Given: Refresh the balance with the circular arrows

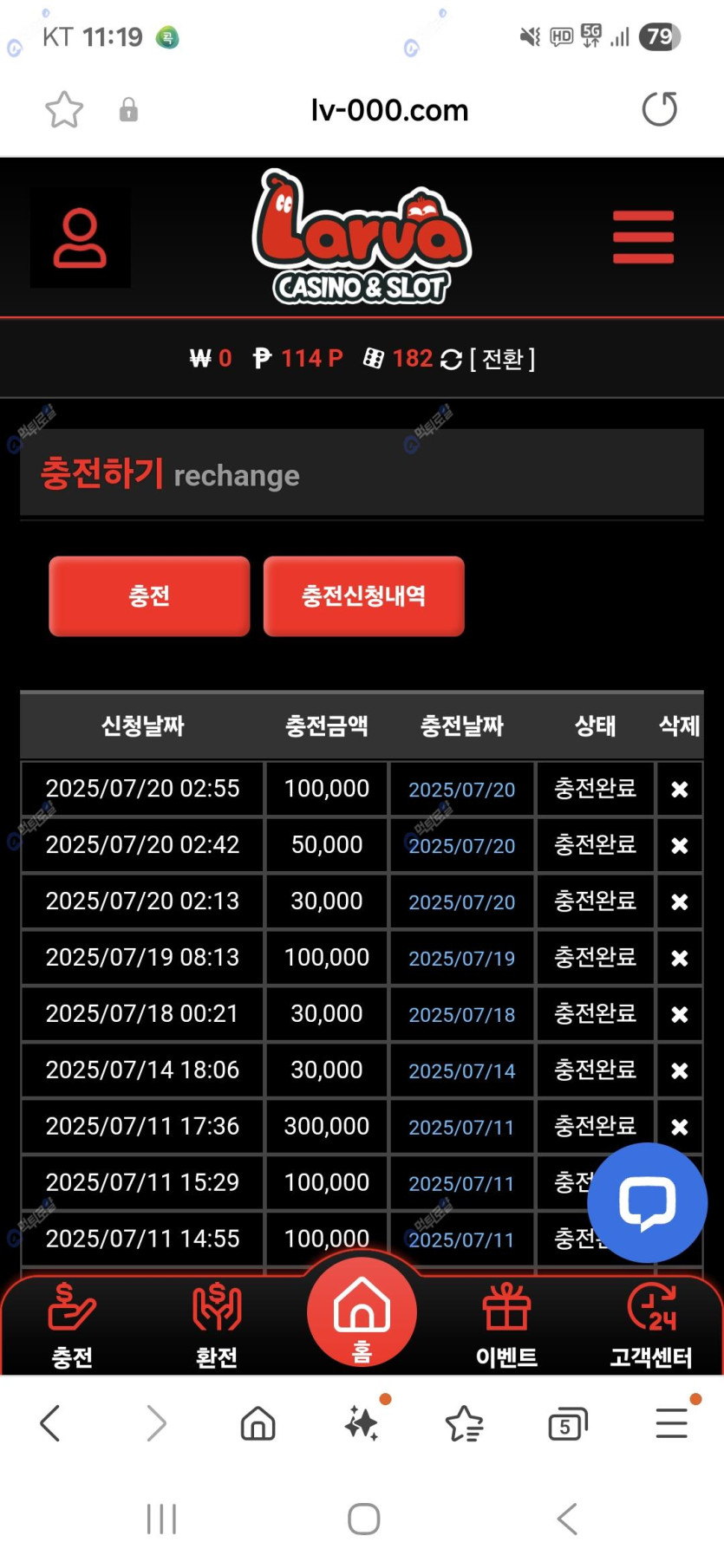Looking at the screenshot, I should pyautogui.click(x=451, y=359).
